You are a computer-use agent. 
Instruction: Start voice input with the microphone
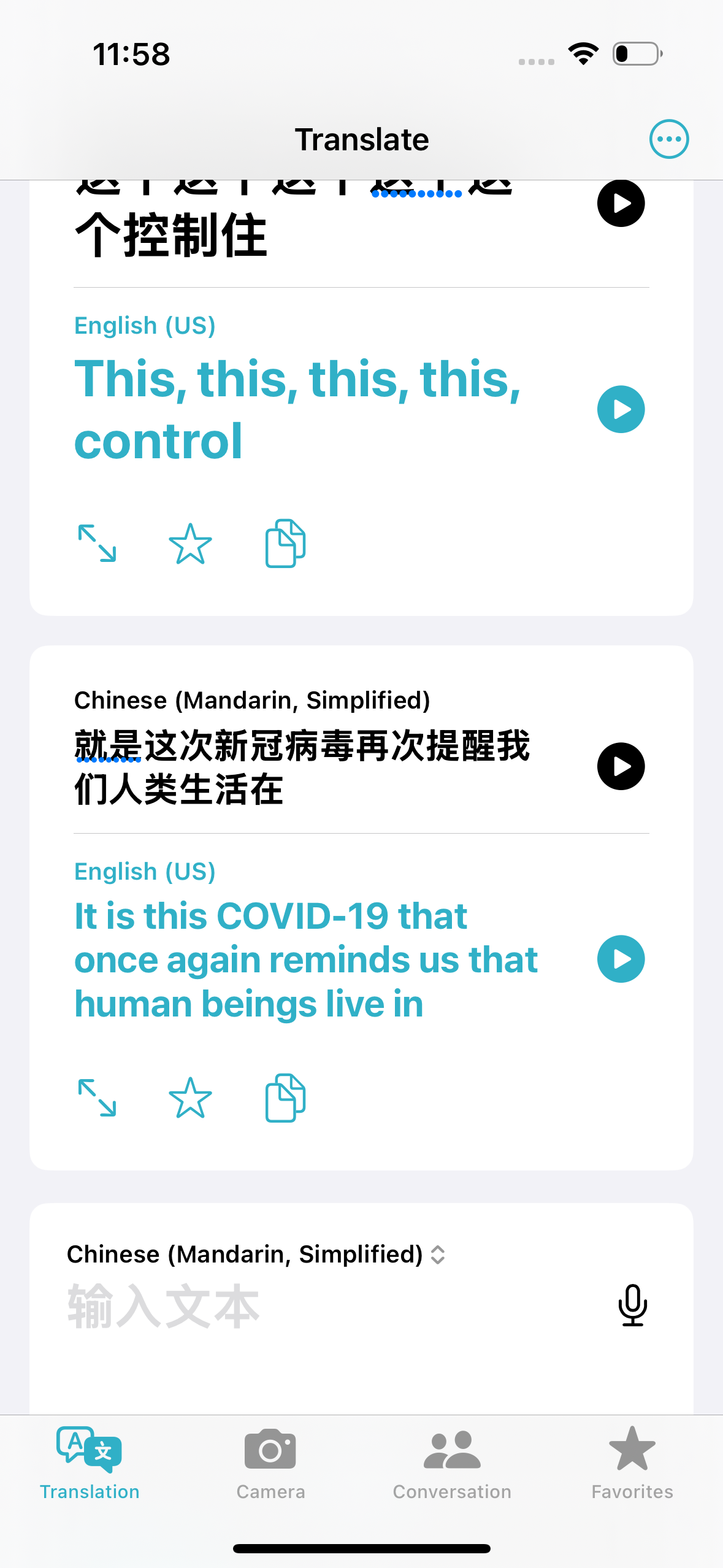[x=632, y=1305]
